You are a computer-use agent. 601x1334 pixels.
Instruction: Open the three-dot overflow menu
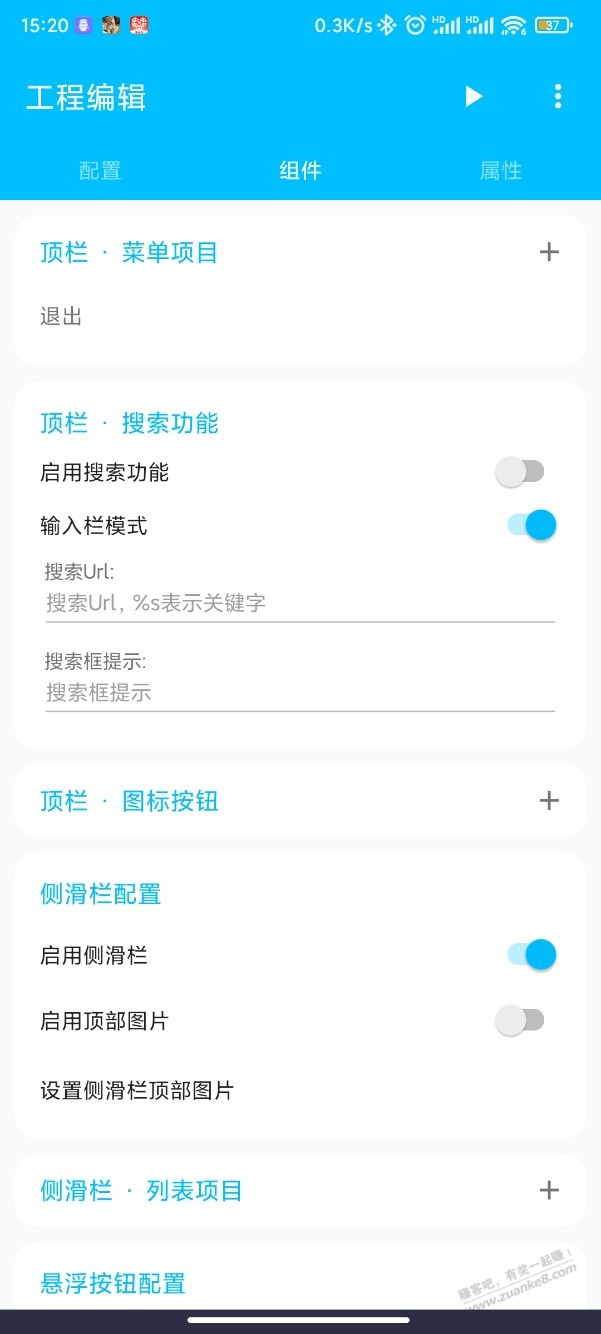[558, 97]
